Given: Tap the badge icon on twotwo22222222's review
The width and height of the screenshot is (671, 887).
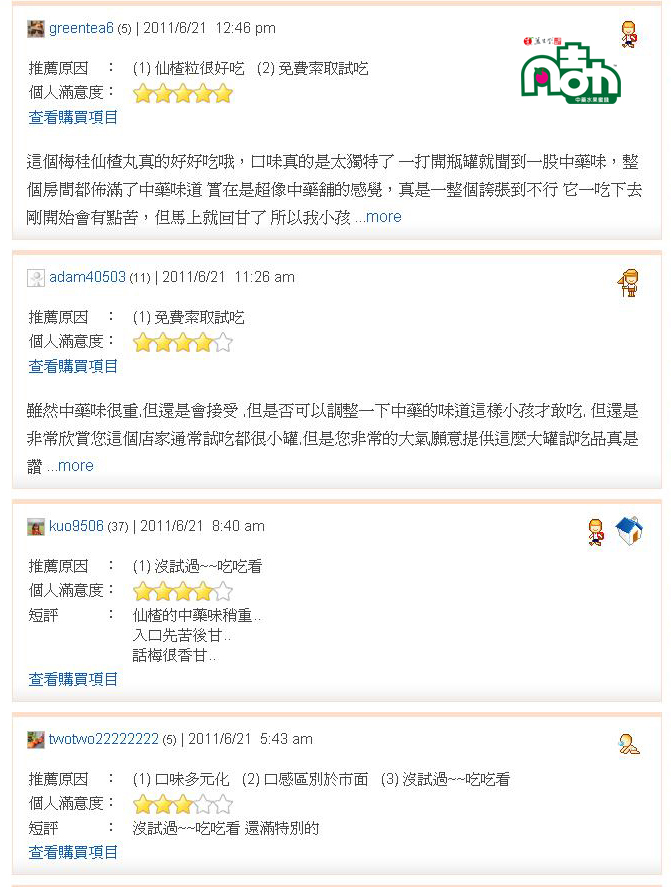Looking at the screenshot, I should click(x=628, y=743).
